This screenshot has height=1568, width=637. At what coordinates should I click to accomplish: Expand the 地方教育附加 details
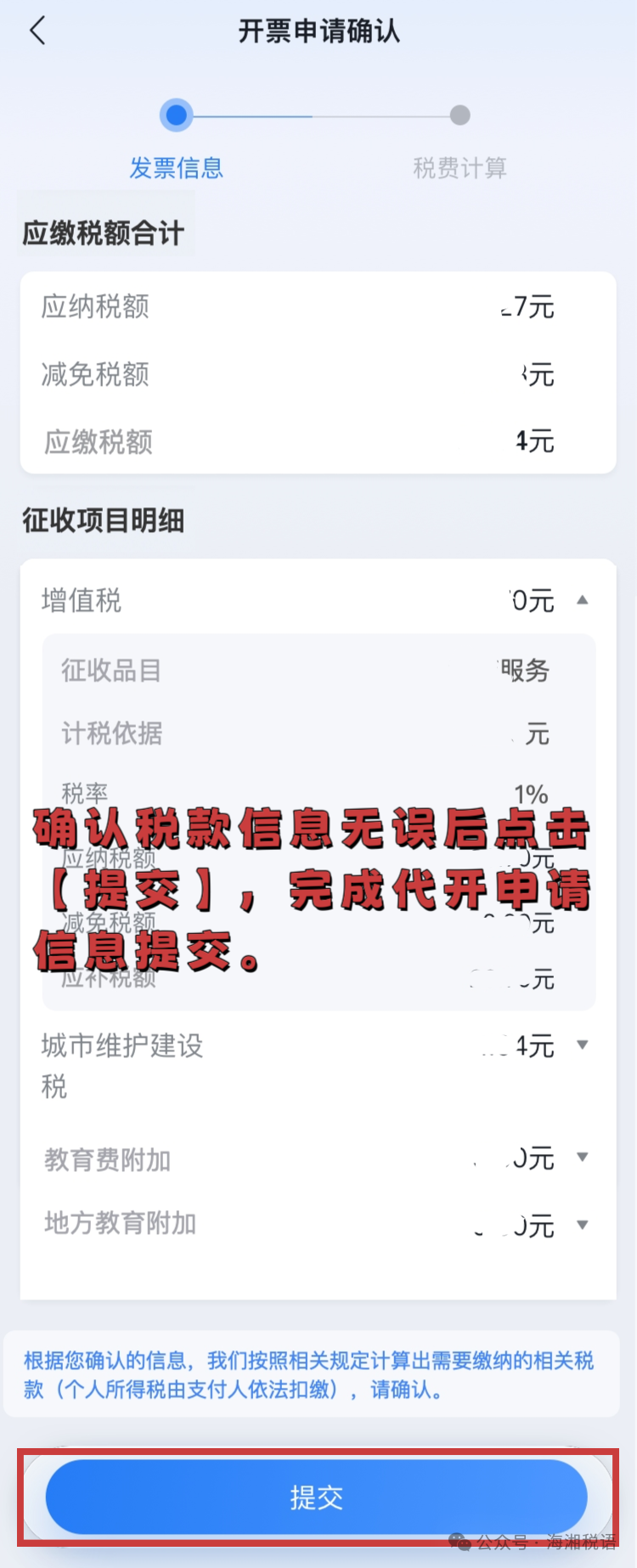[x=583, y=1225]
